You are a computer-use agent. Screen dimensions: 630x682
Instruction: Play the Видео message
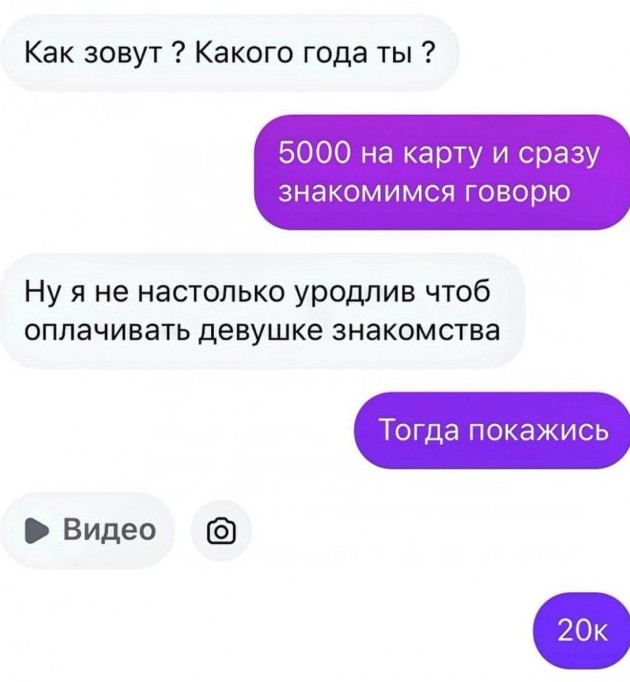point(89,530)
